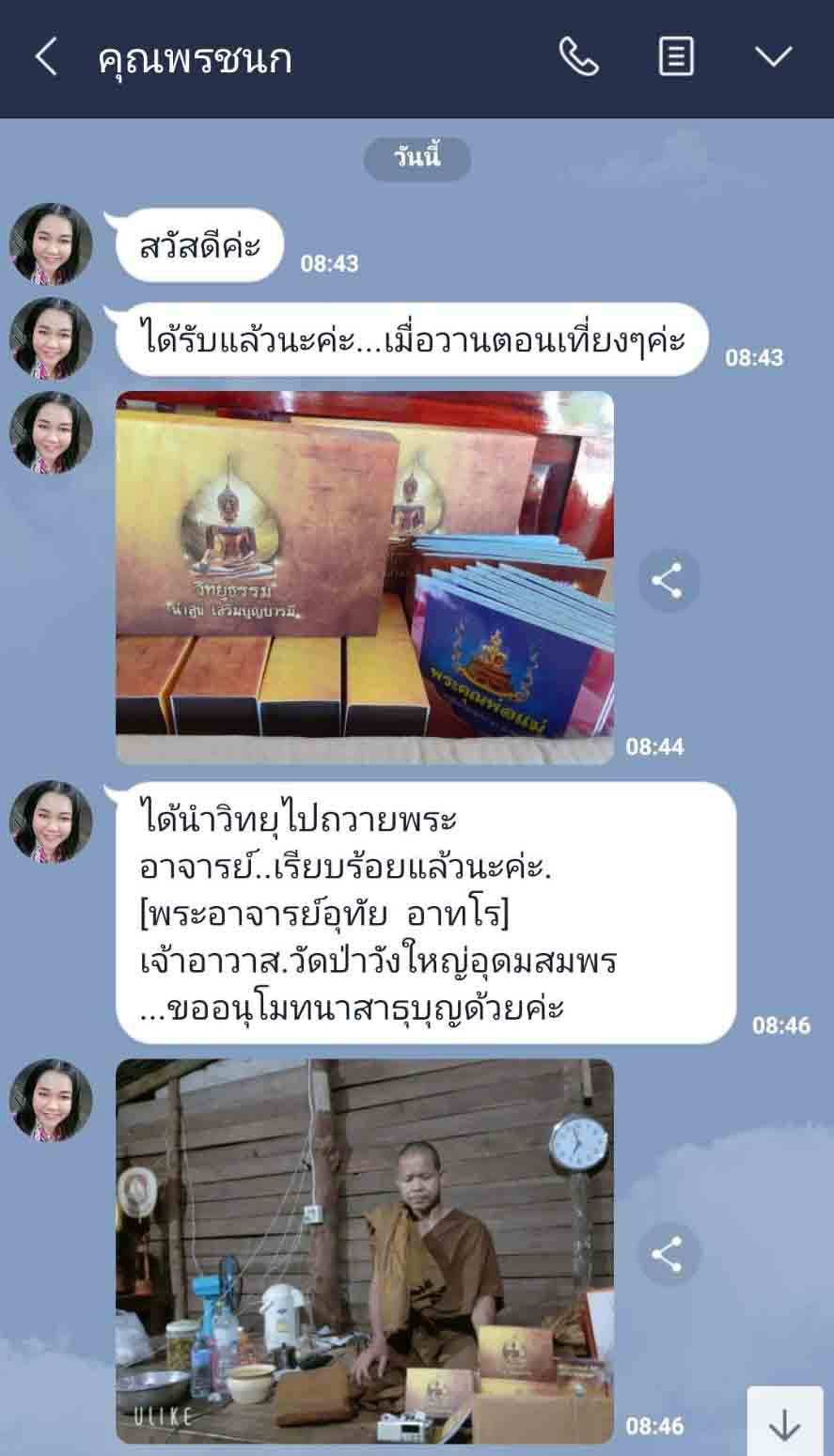This screenshot has height=1456, width=834.
Task: View sender's profile picture beside สวัสดีค่ะ
Action: pyautogui.click(x=52, y=244)
